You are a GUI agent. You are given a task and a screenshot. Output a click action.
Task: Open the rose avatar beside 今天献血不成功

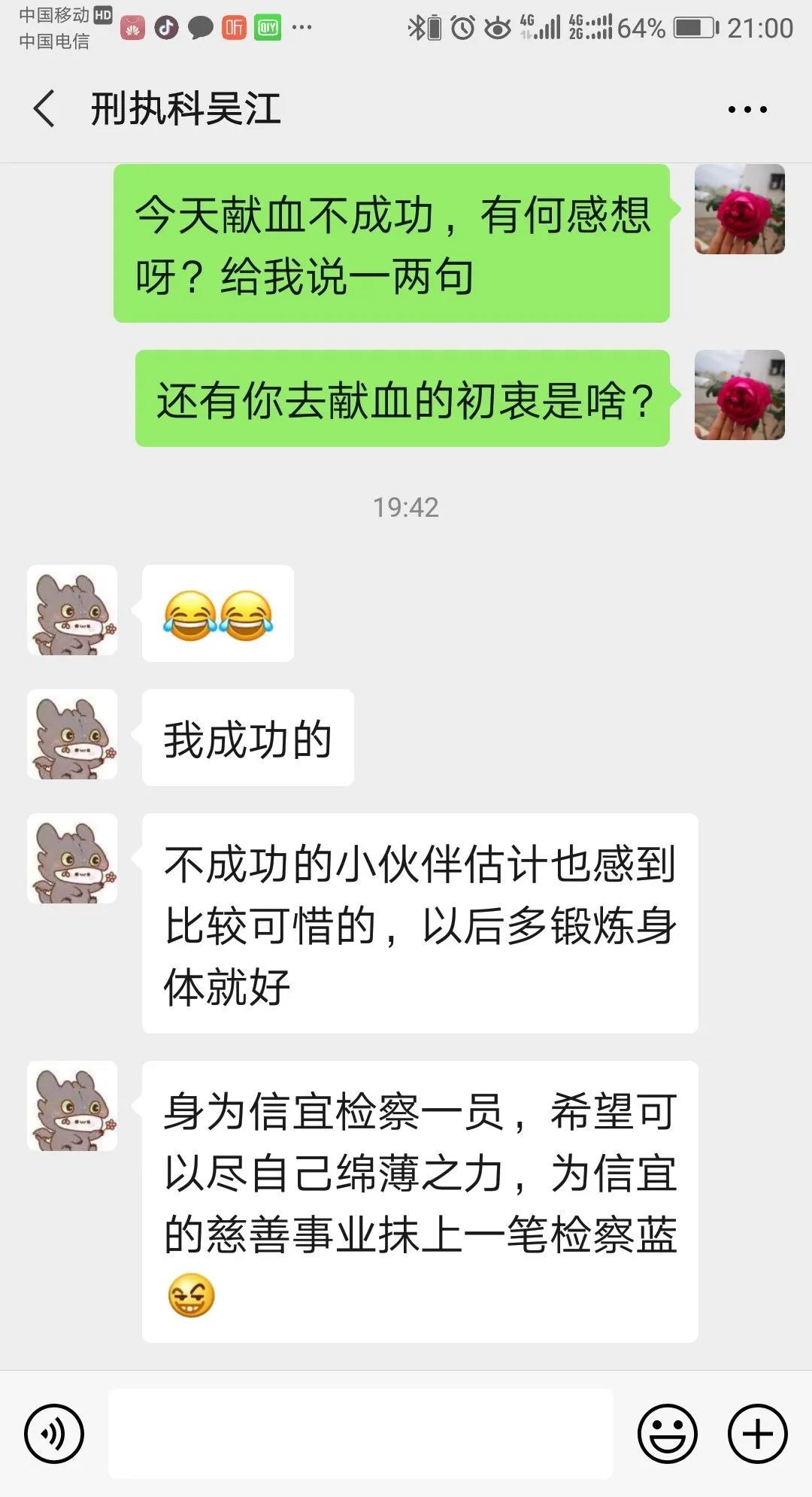coord(739,209)
